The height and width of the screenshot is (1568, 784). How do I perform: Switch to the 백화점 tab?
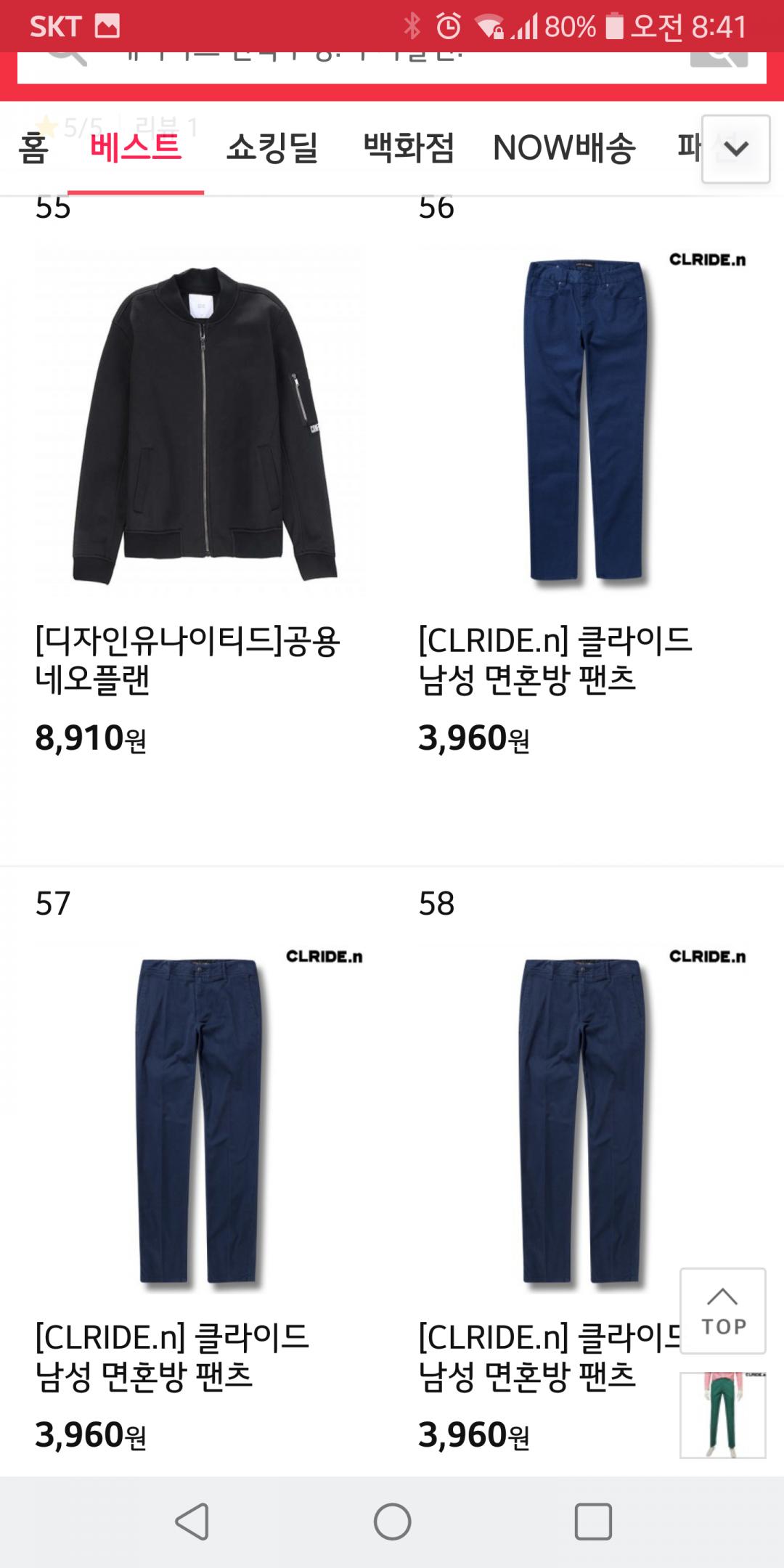409,149
